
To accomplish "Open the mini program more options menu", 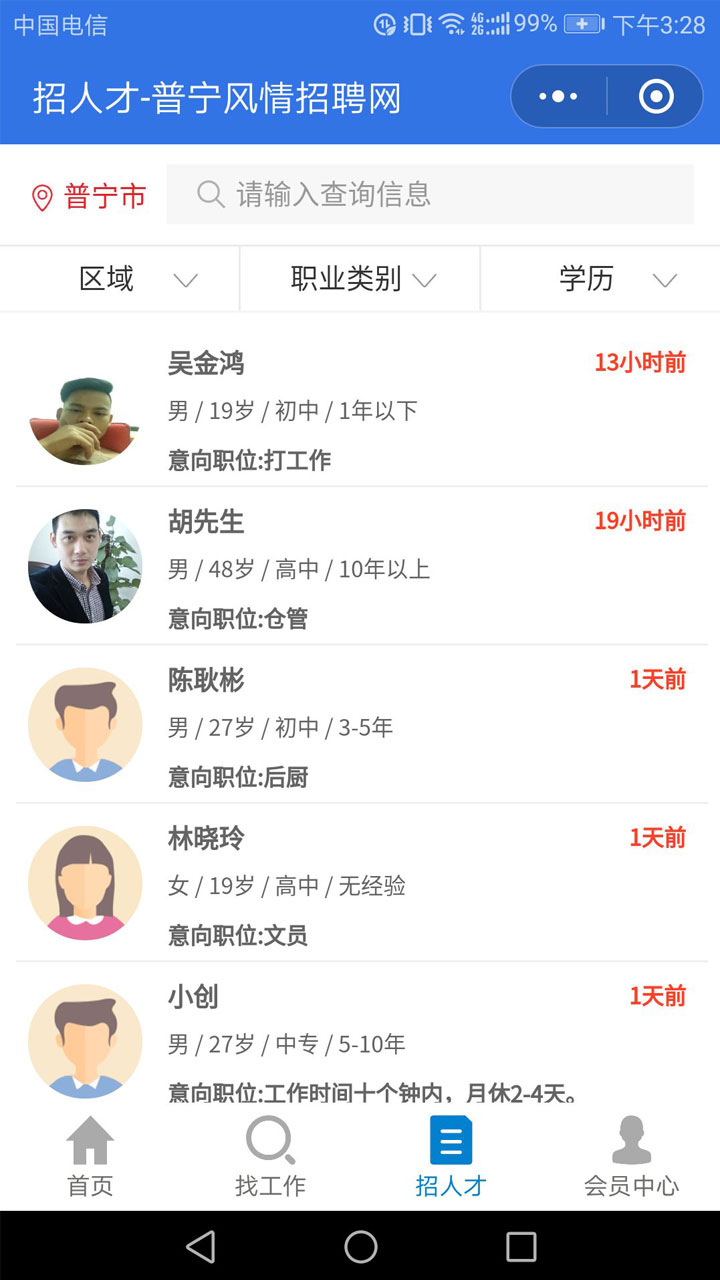I will pyautogui.click(x=558, y=97).
